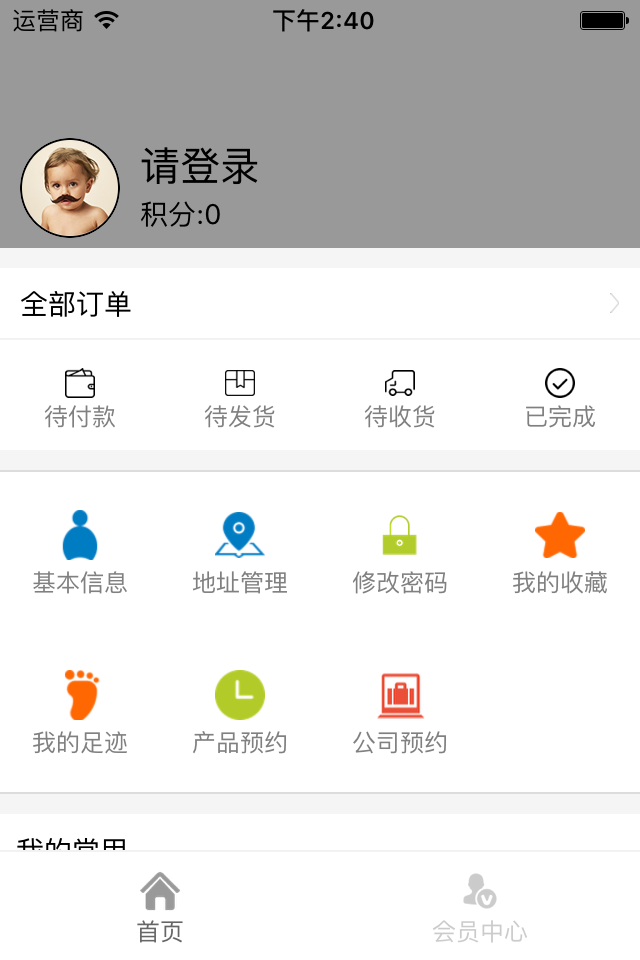Switch to the 首页 home tab
Image resolution: width=640 pixels, height=960 pixels.
point(160,906)
